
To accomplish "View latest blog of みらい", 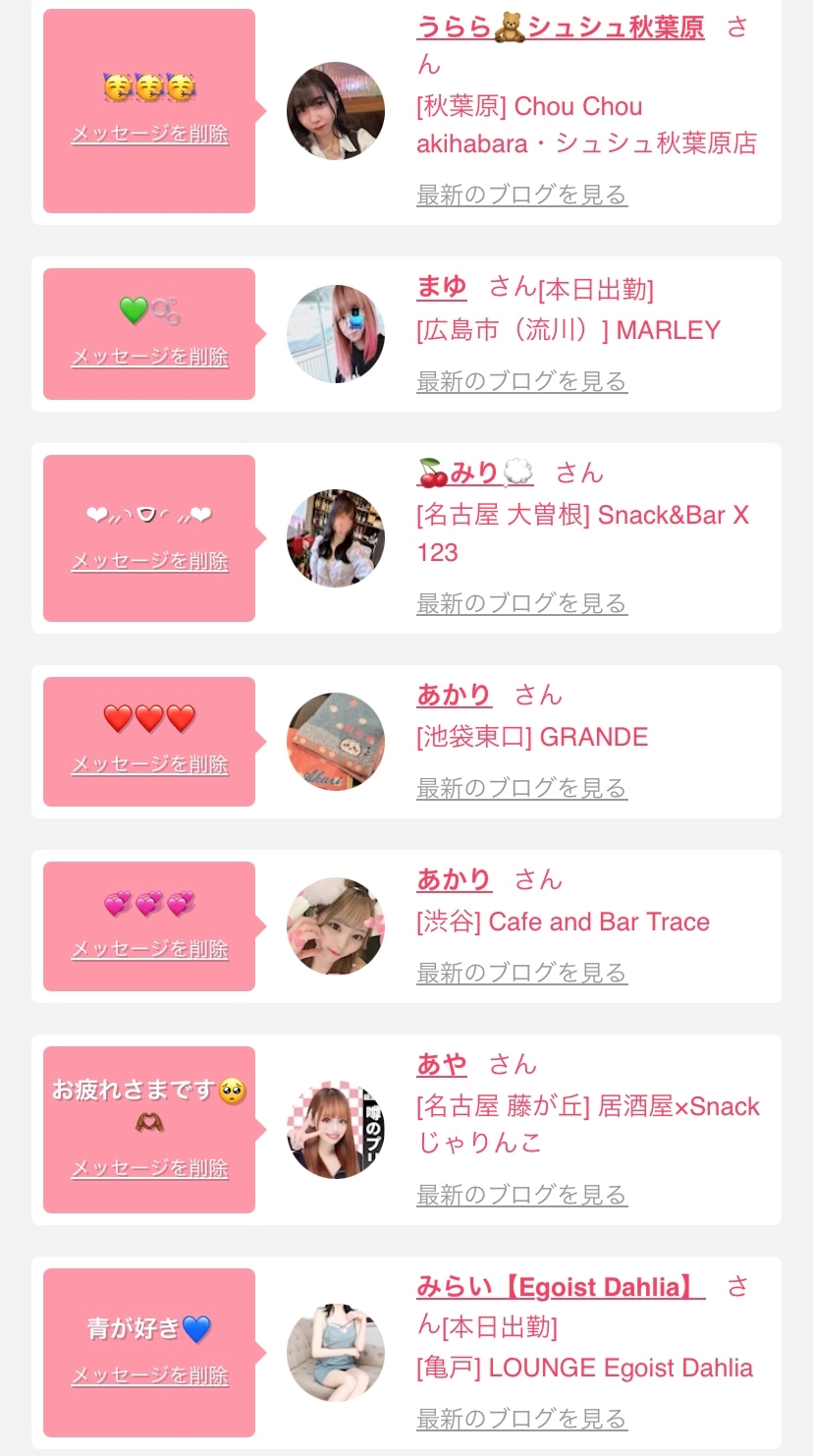I will (521, 1419).
